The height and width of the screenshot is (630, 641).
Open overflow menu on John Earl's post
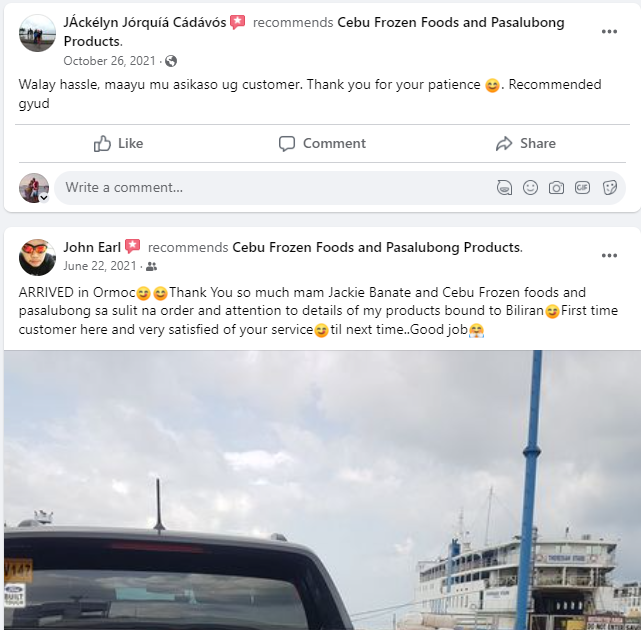609,256
